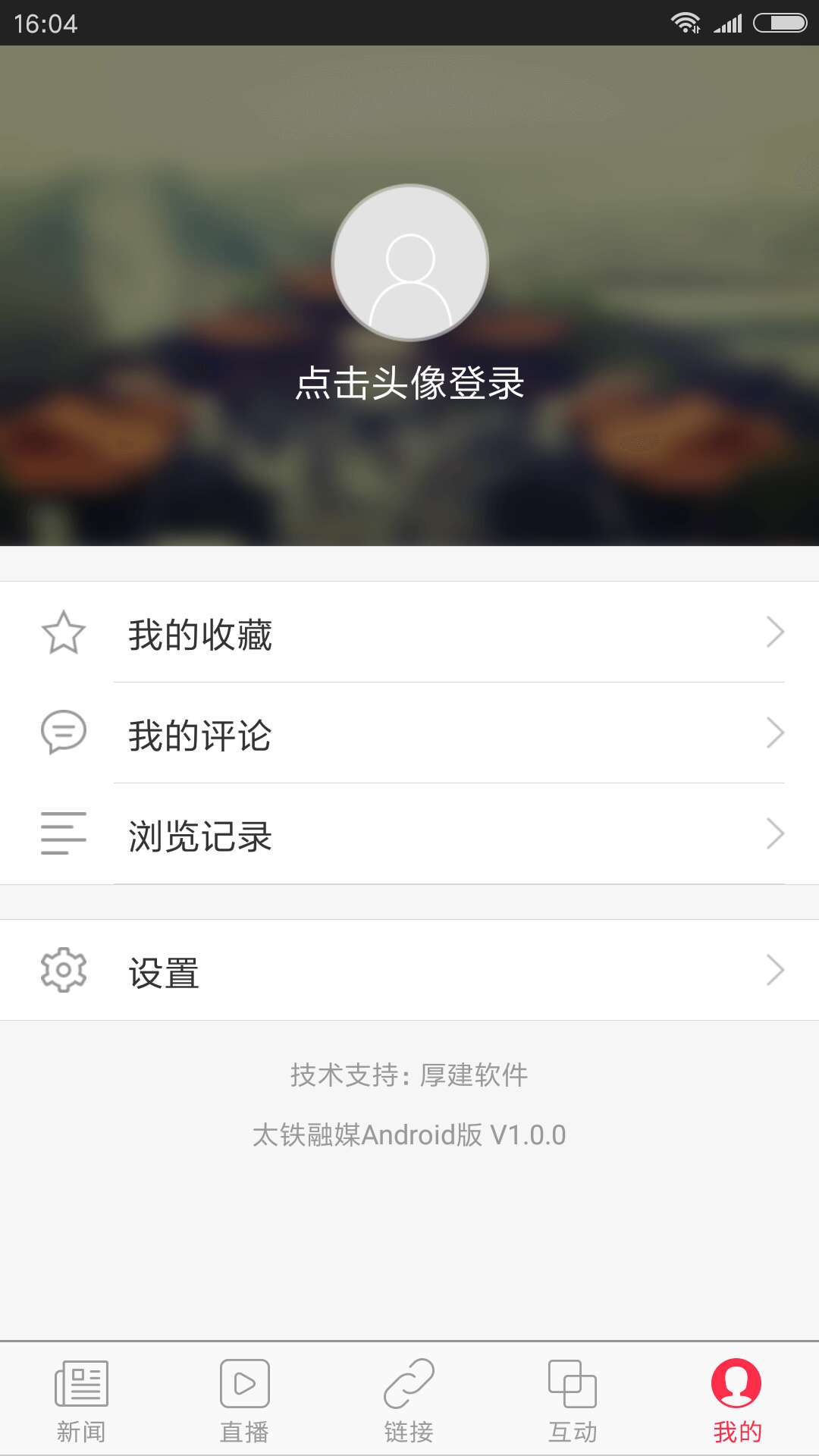819x1456 pixels.
Task: Tap the avatar to log in
Action: (410, 262)
